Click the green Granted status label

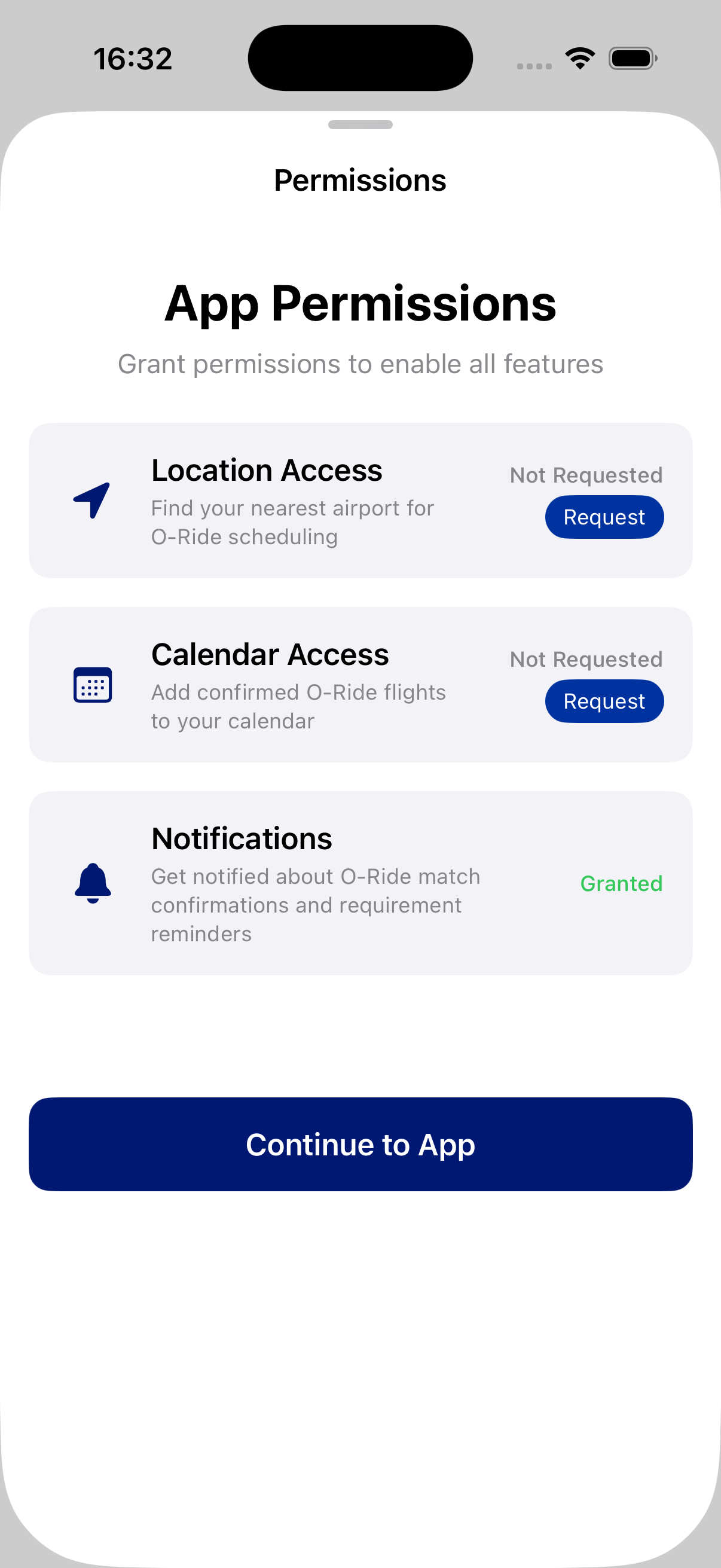[x=621, y=884]
